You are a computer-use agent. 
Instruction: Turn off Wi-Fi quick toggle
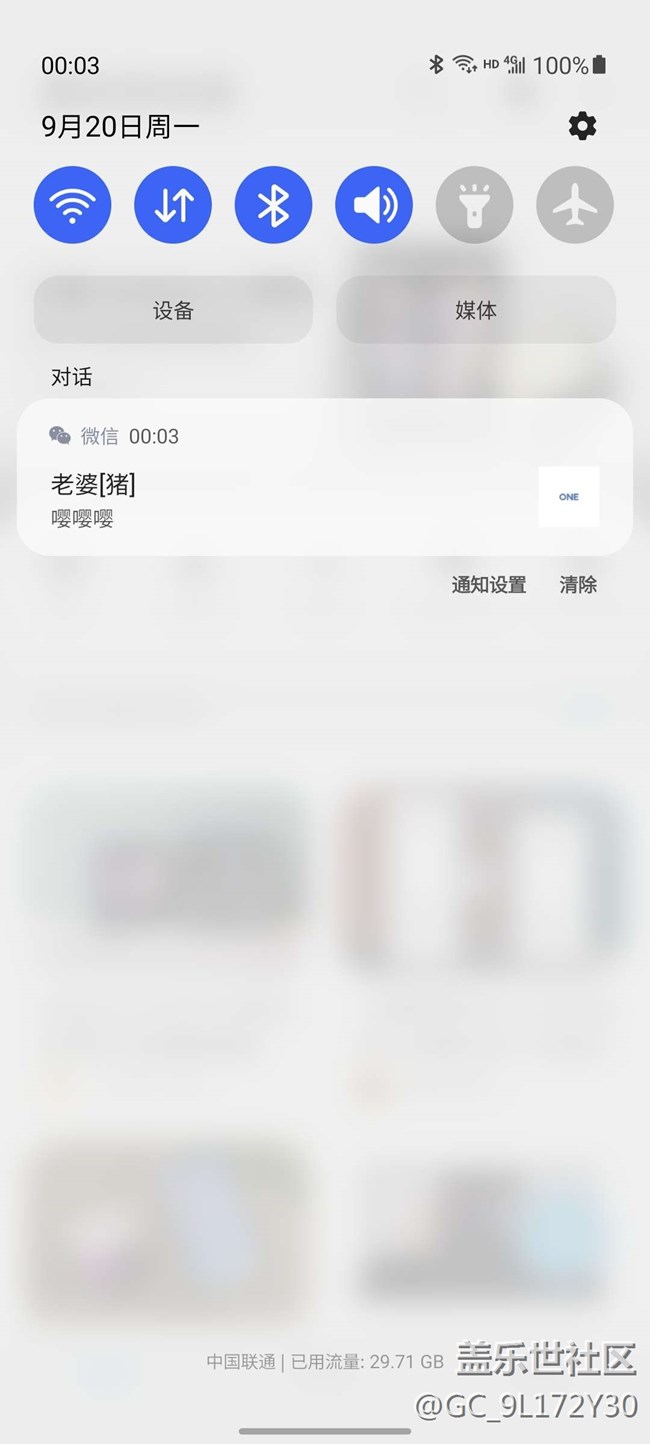click(72, 205)
